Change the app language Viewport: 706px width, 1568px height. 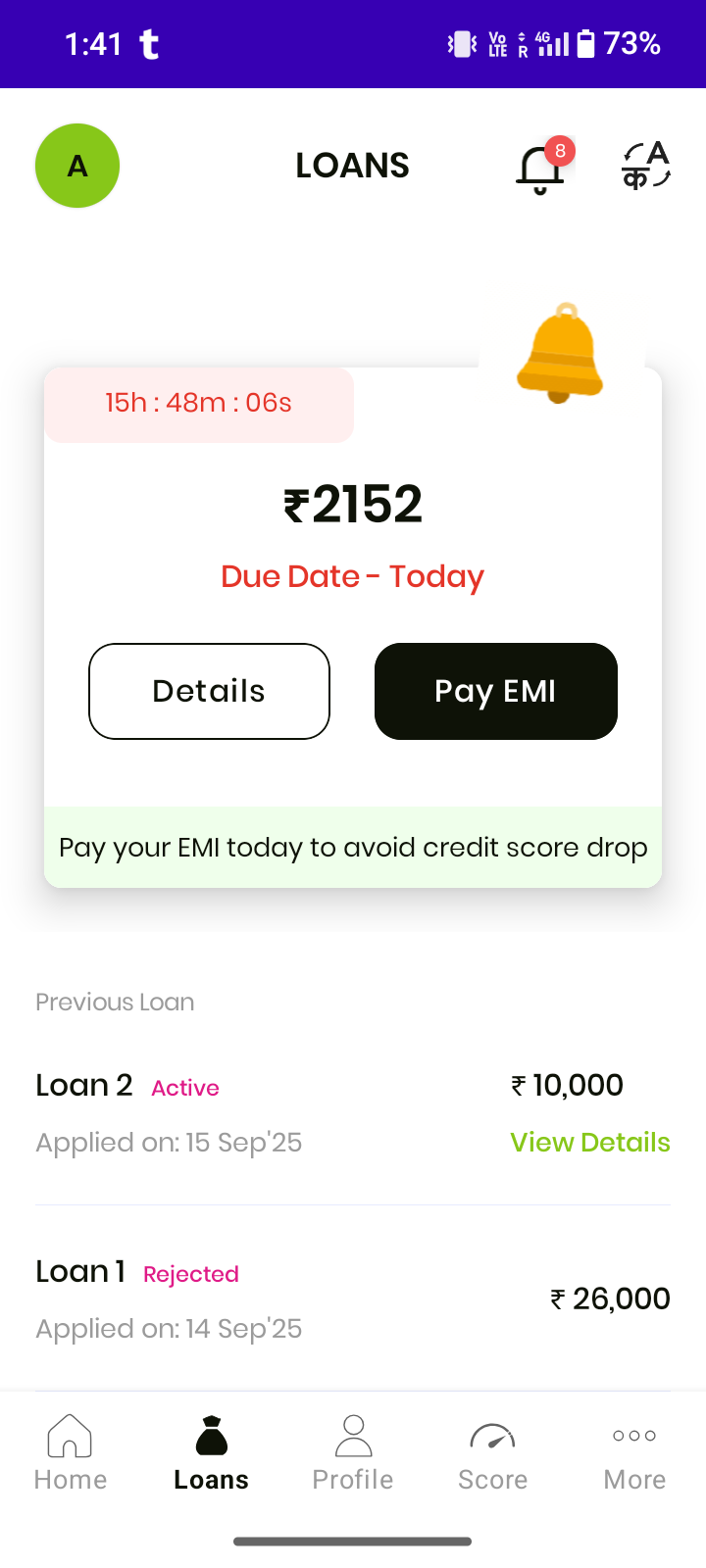click(x=646, y=166)
